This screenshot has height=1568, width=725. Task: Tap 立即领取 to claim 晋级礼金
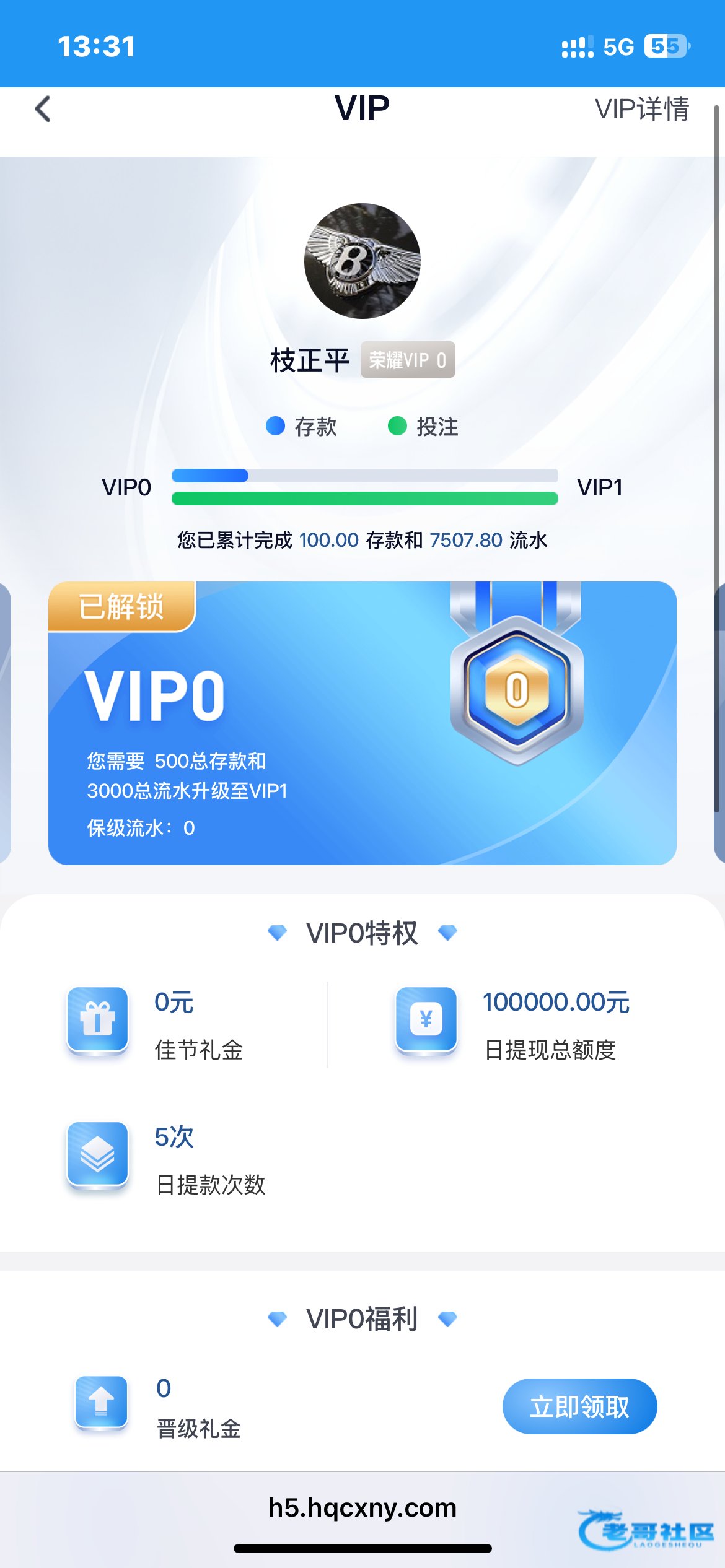pyautogui.click(x=579, y=1406)
